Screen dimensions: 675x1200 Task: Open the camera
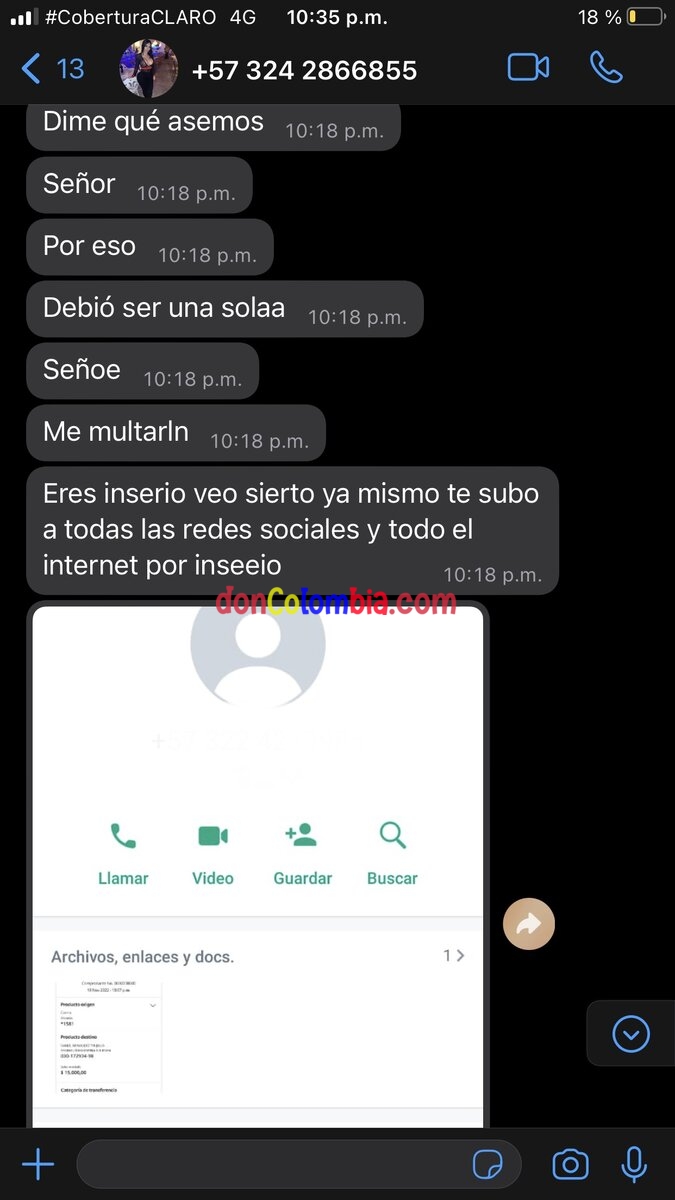coord(570,1164)
